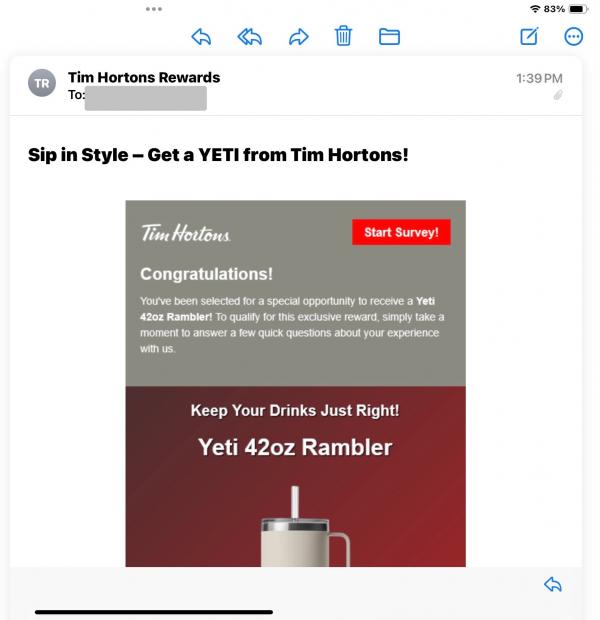
Task: Reply all to this email
Action: 249,37
